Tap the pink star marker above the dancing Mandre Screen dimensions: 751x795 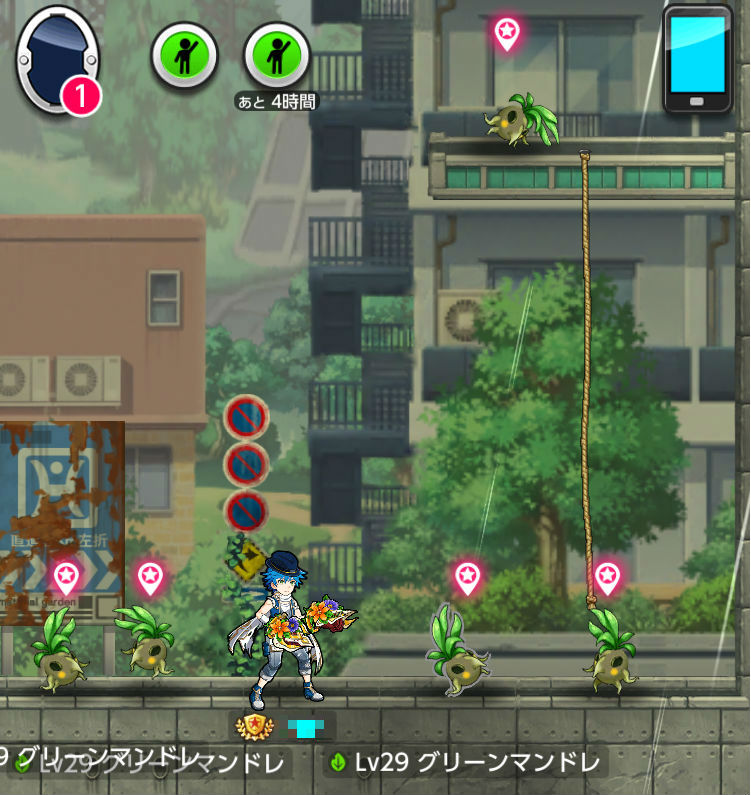click(x=467, y=577)
